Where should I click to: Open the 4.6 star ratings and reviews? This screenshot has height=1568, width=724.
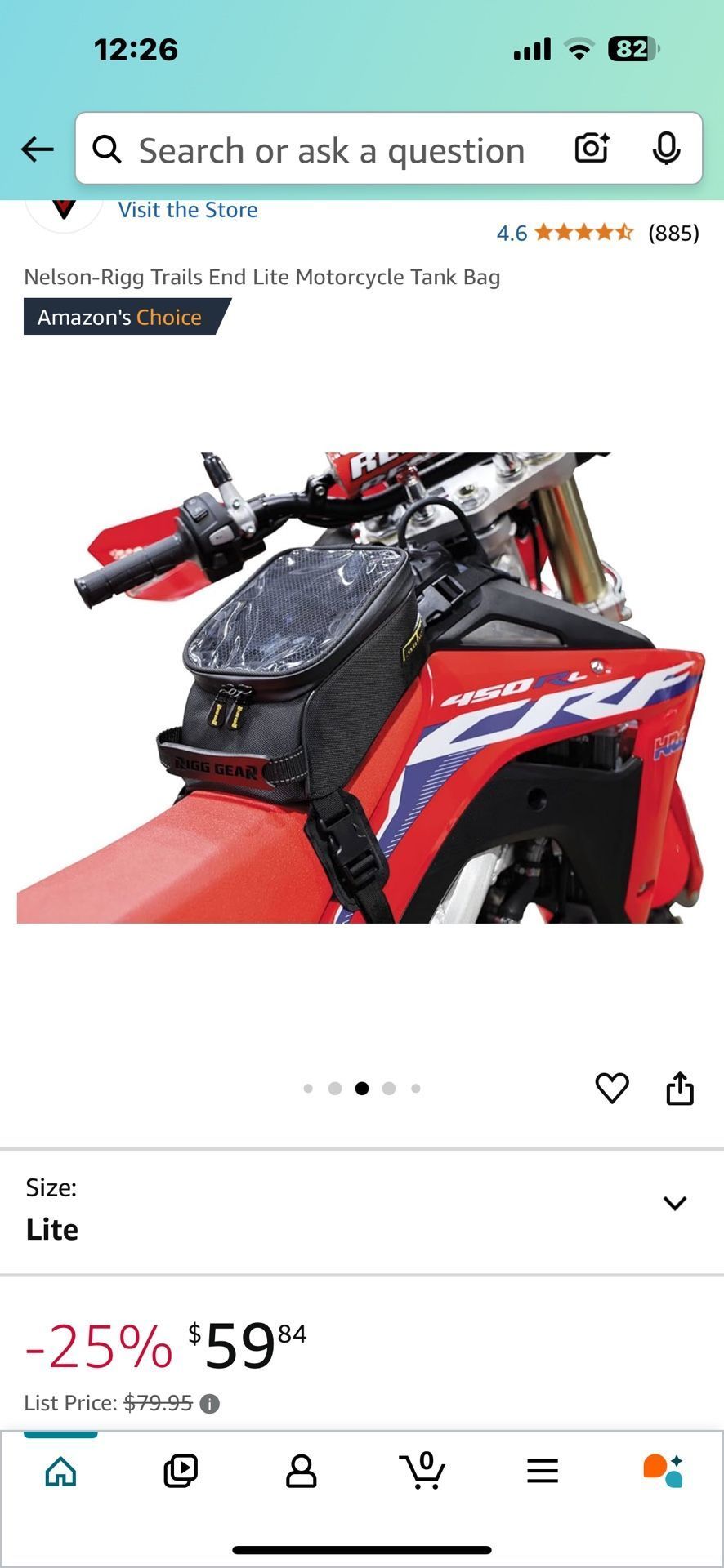coord(598,234)
